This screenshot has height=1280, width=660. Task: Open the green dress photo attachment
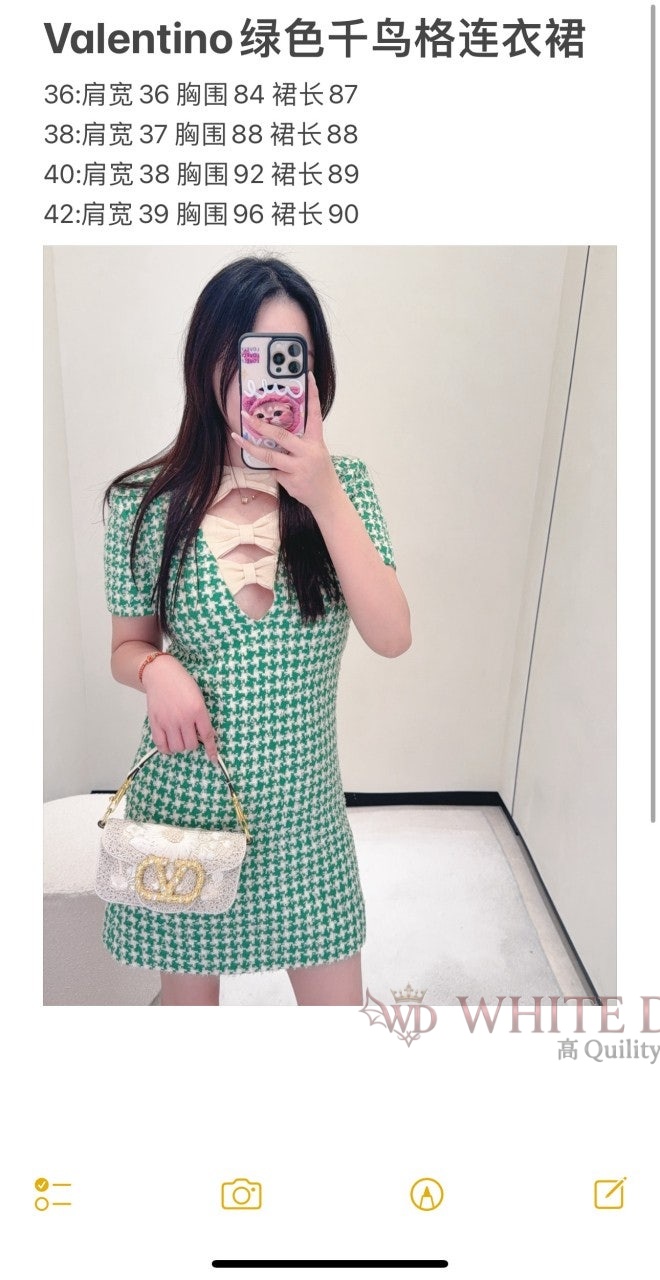(330, 625)
